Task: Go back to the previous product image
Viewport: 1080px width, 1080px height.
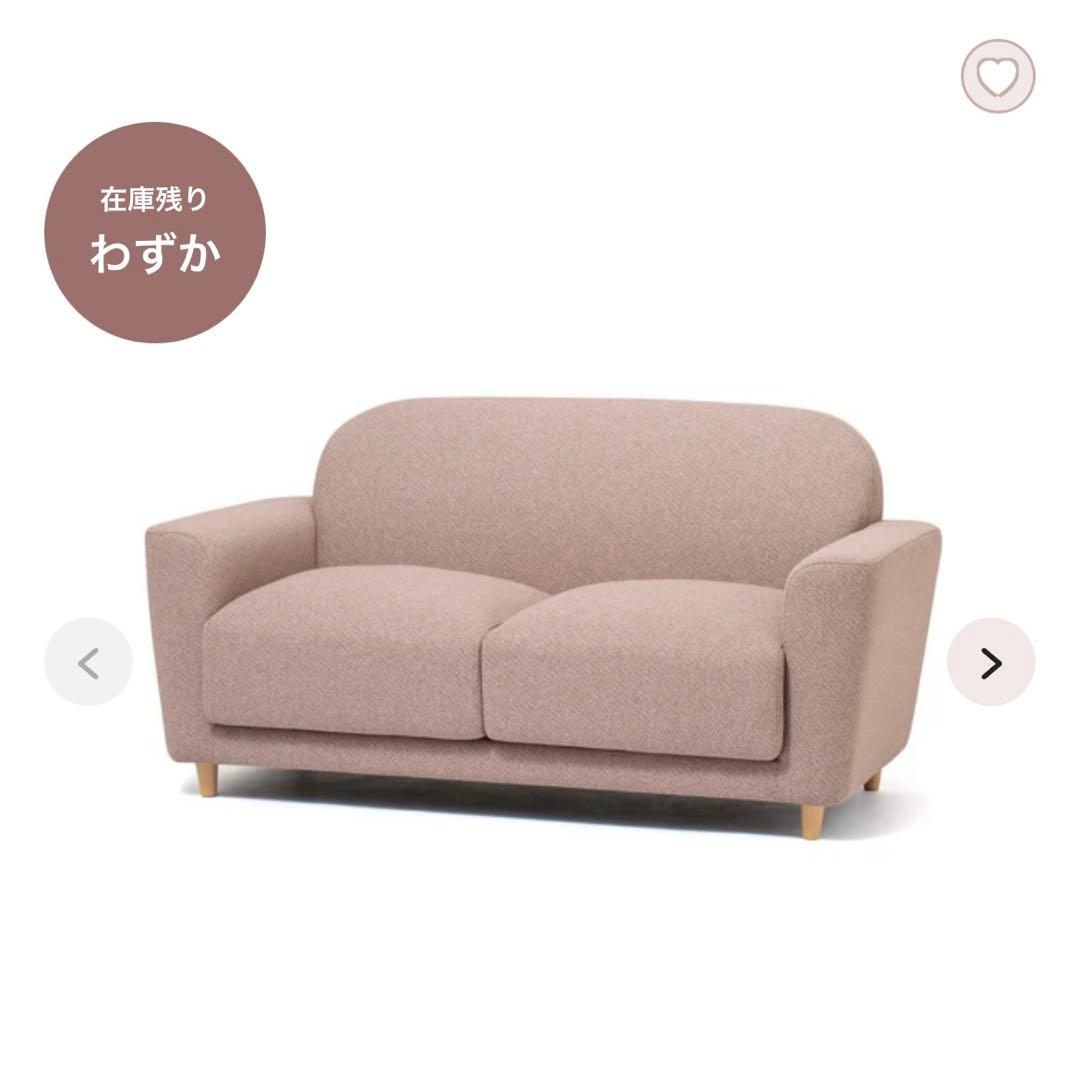Action: 88,662
